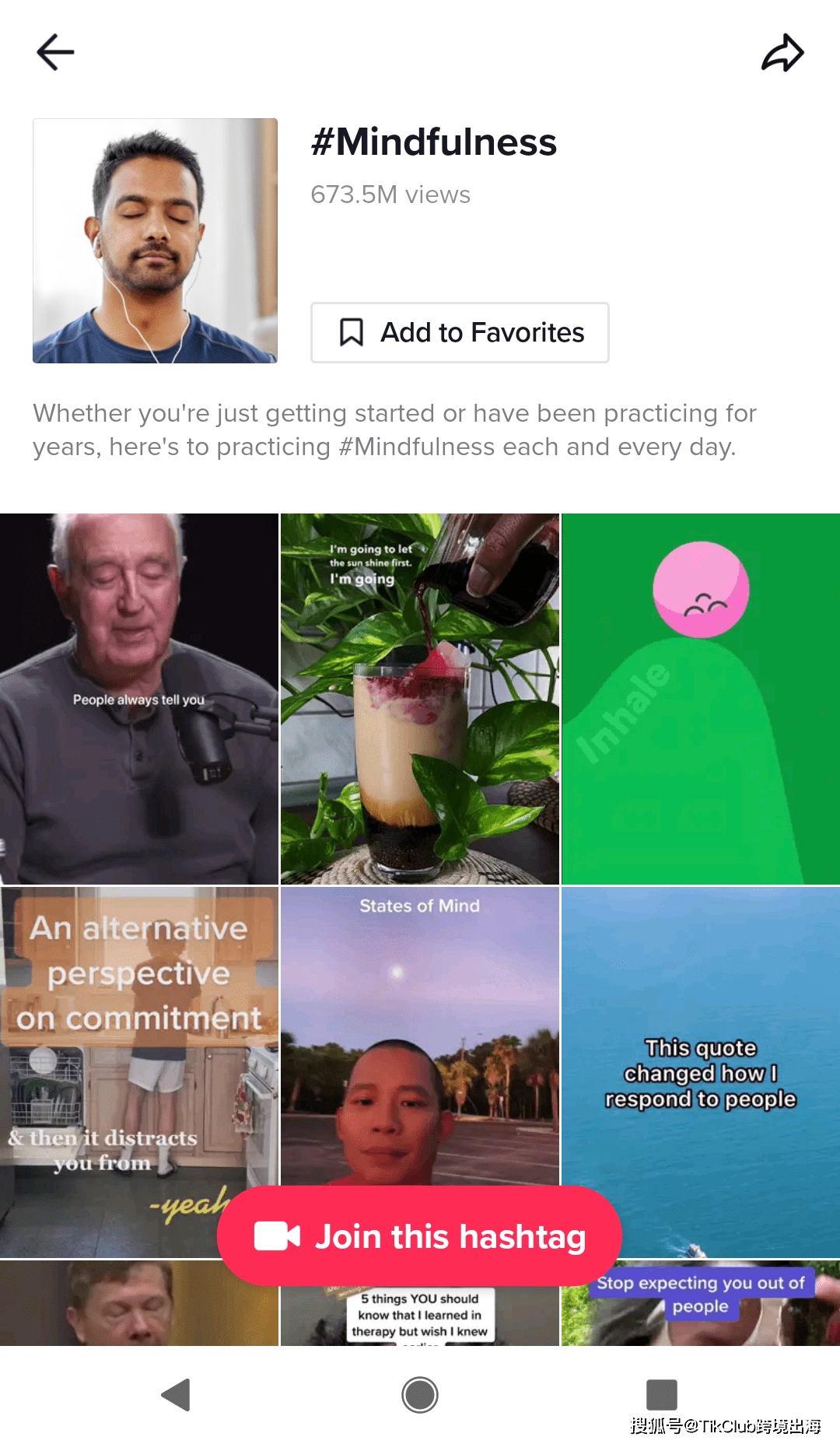Open 'This quote changed how I respond' video
The height and width of the screenshot is (1444, 840).
pyautogui.click(x=701, y=1072)
